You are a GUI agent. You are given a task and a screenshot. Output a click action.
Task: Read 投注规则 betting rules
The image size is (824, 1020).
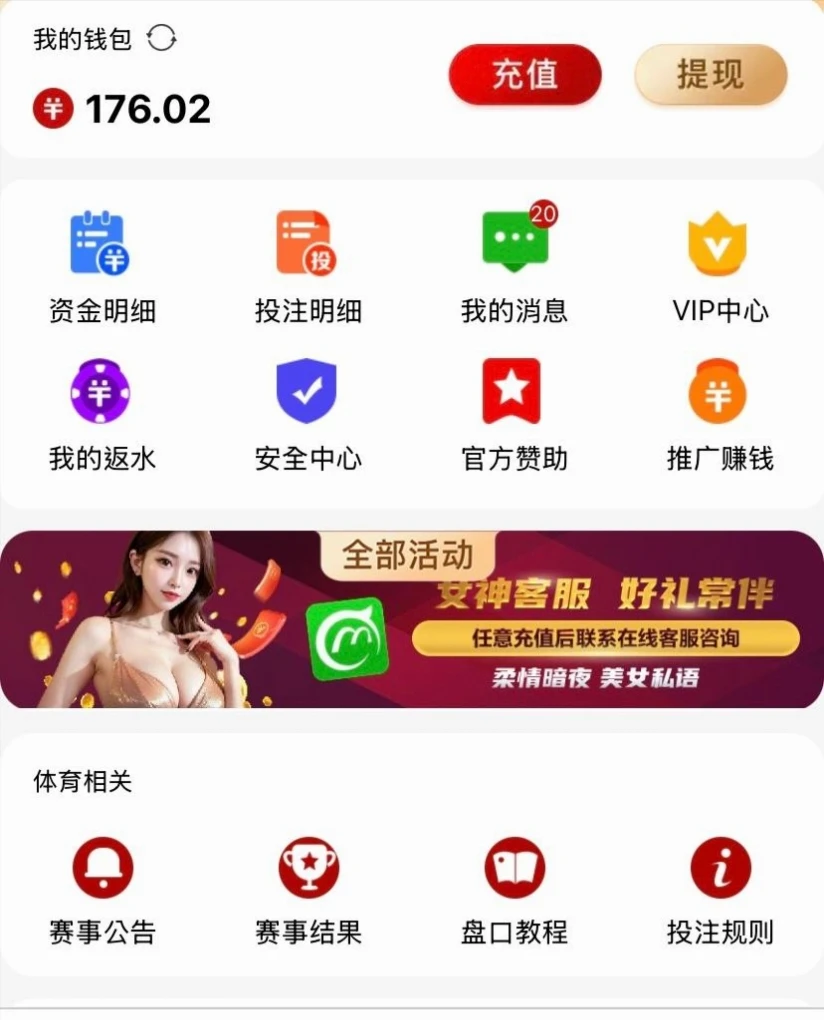point(719,890)
